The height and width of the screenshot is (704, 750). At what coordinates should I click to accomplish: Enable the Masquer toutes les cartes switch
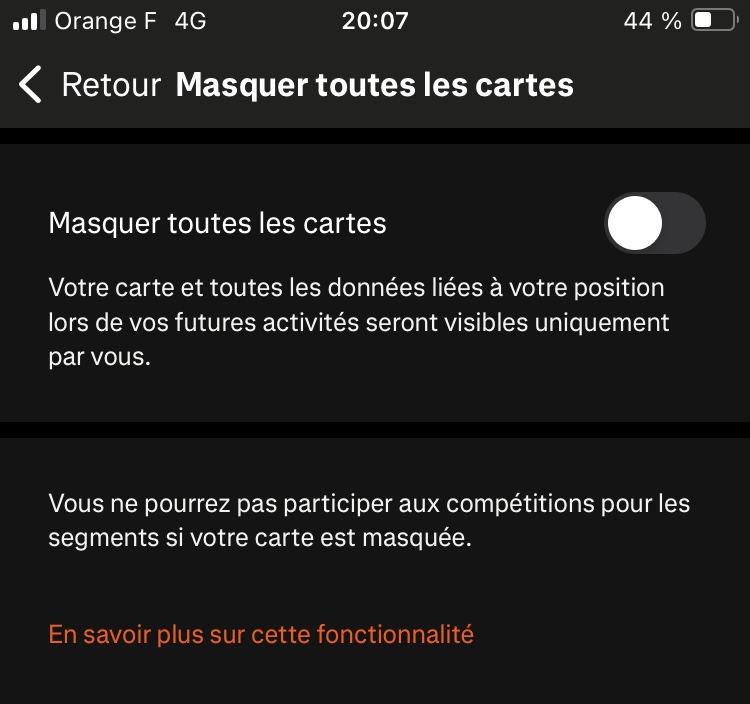(x=654, y=222)
